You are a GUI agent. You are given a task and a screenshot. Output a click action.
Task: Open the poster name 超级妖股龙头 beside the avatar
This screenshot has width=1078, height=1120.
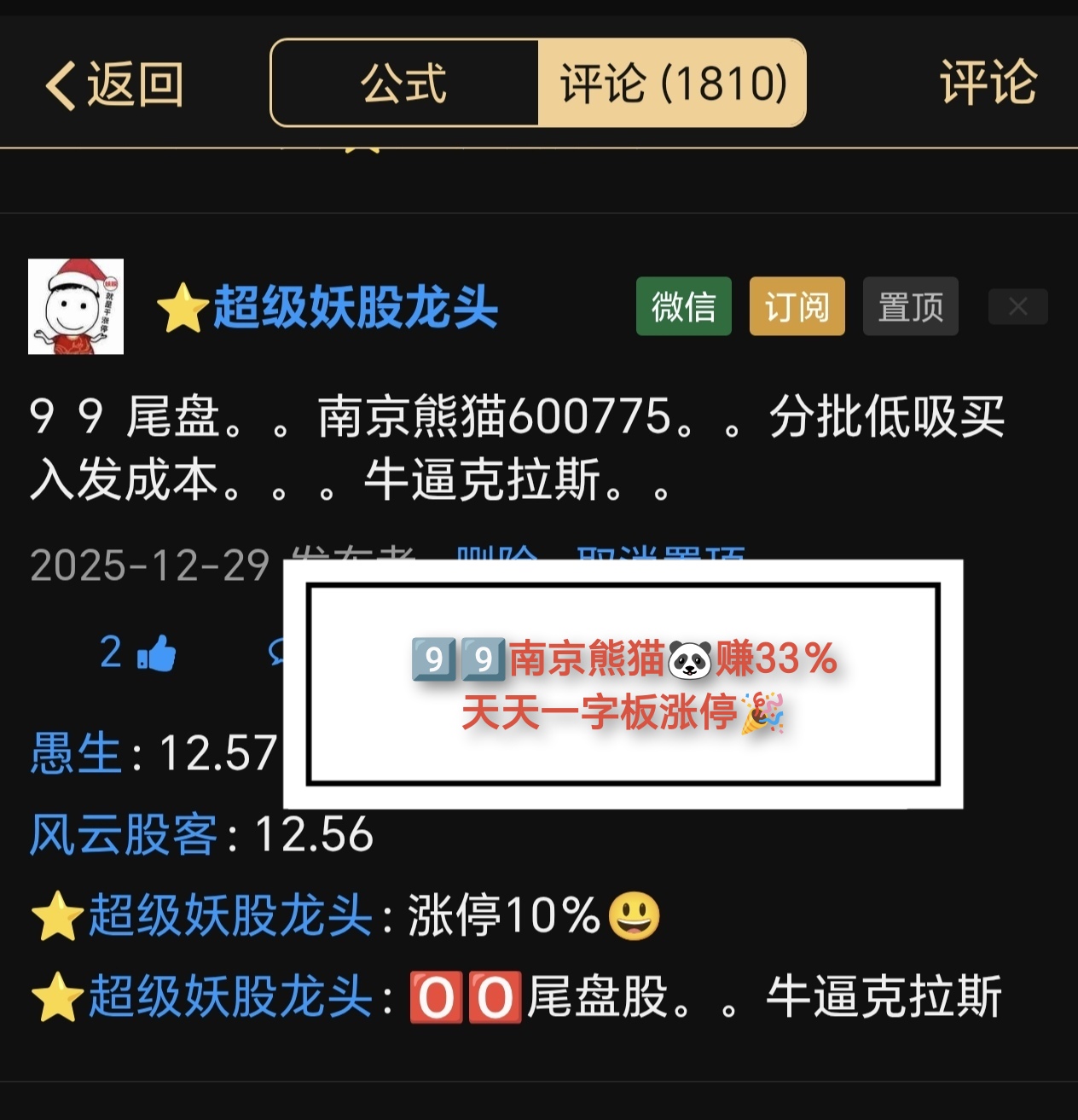point(355,307)
